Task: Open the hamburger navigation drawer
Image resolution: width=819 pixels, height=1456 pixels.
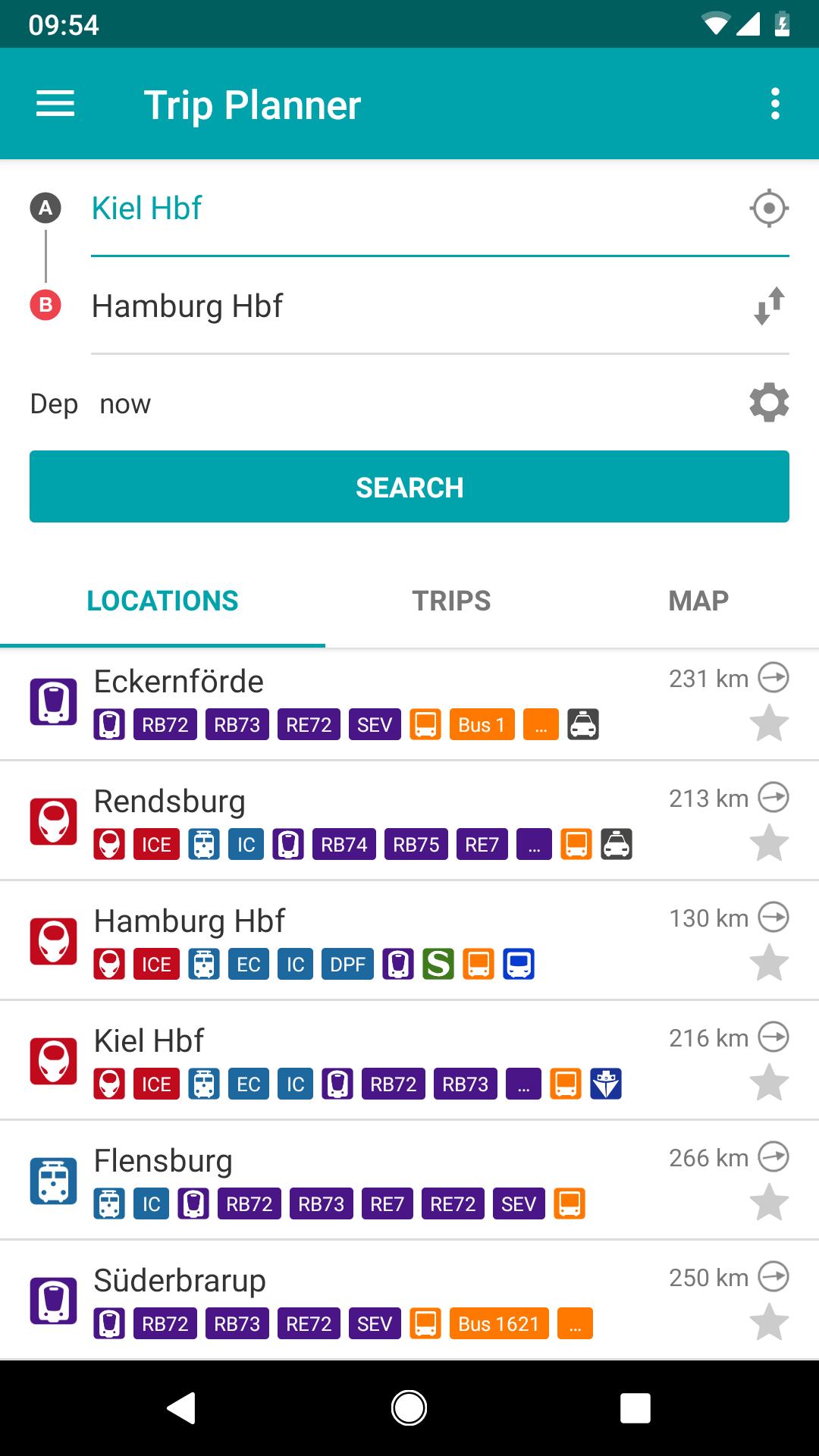Action: click(55, 104)
